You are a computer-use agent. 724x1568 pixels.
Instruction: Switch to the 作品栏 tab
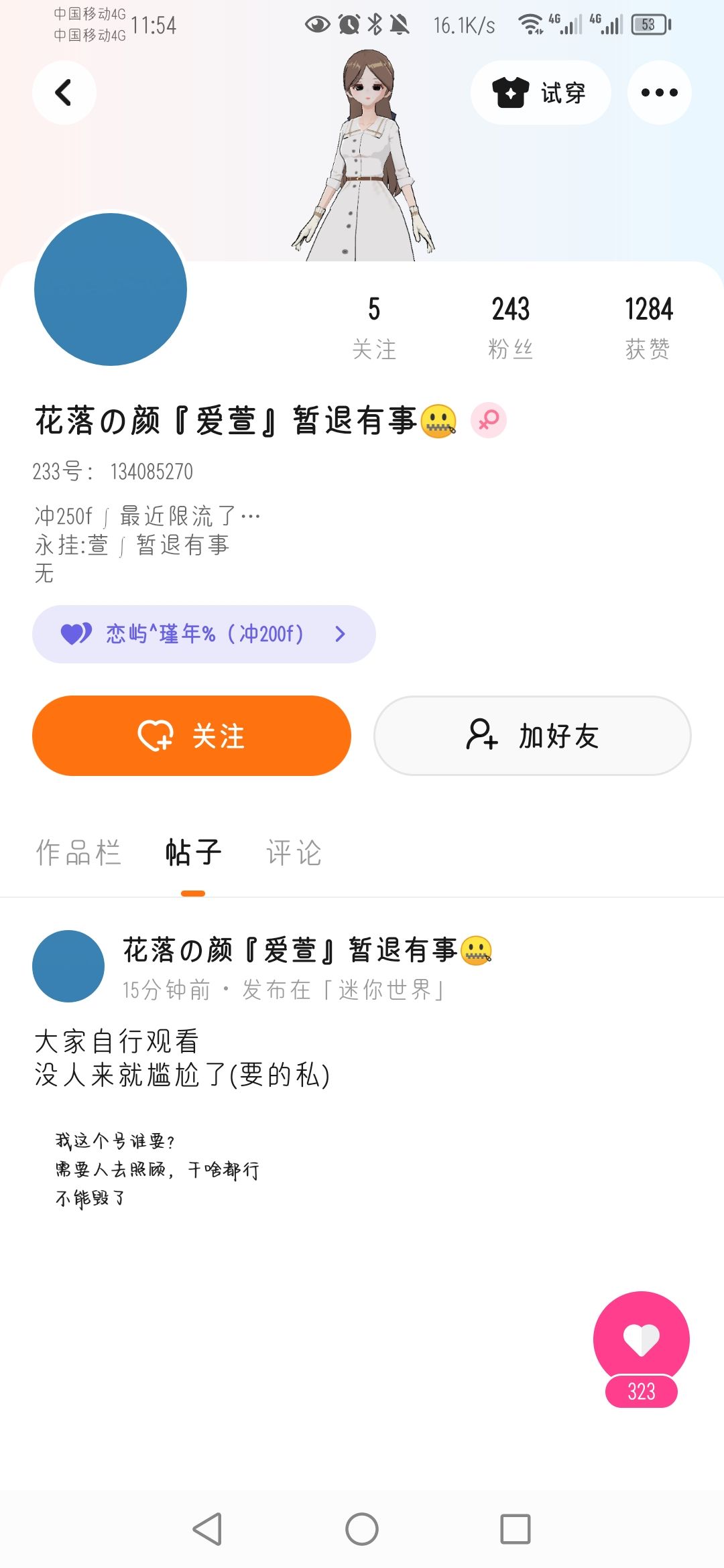point(78,852)
